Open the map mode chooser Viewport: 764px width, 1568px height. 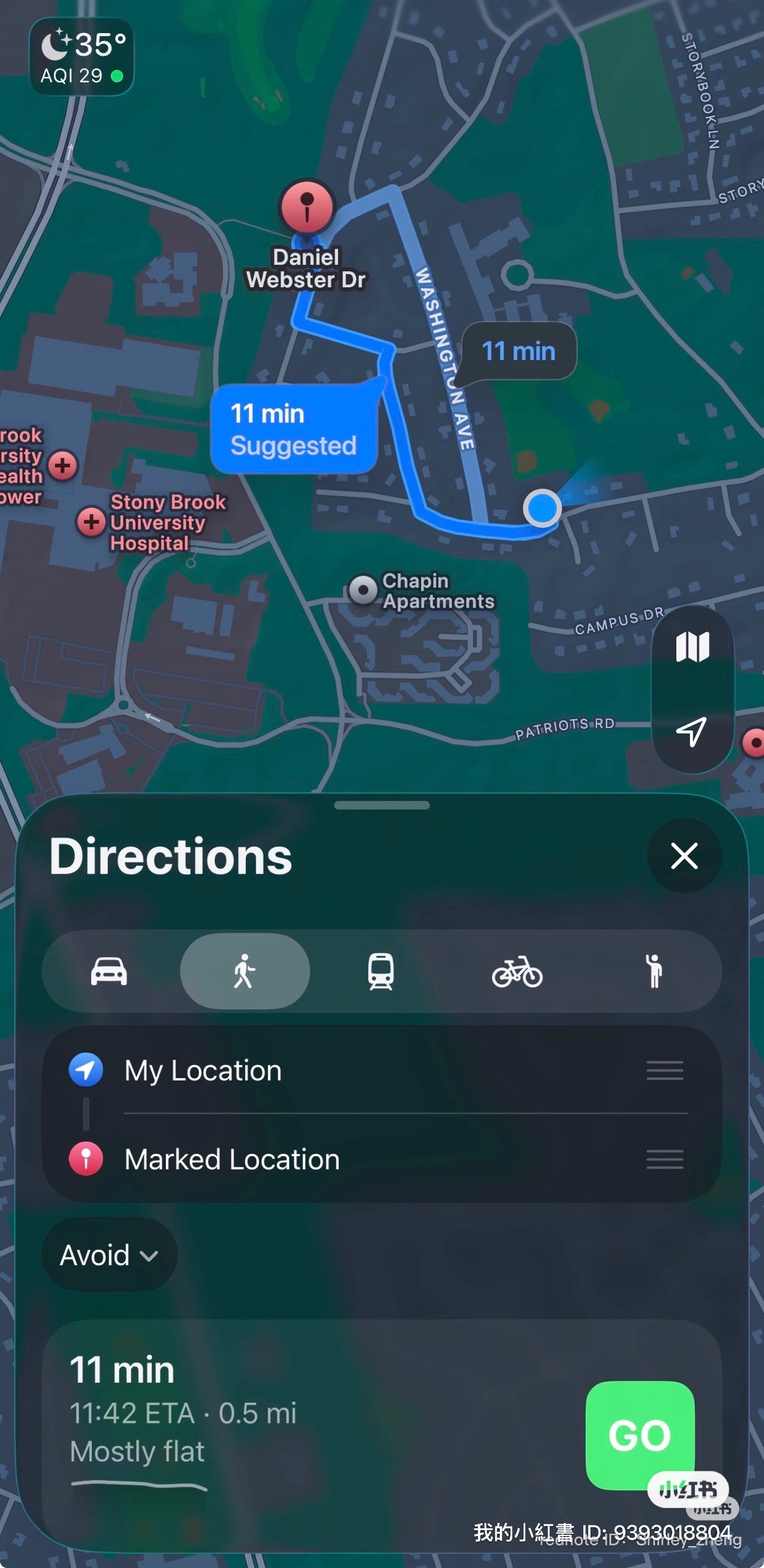pos(692,647)
